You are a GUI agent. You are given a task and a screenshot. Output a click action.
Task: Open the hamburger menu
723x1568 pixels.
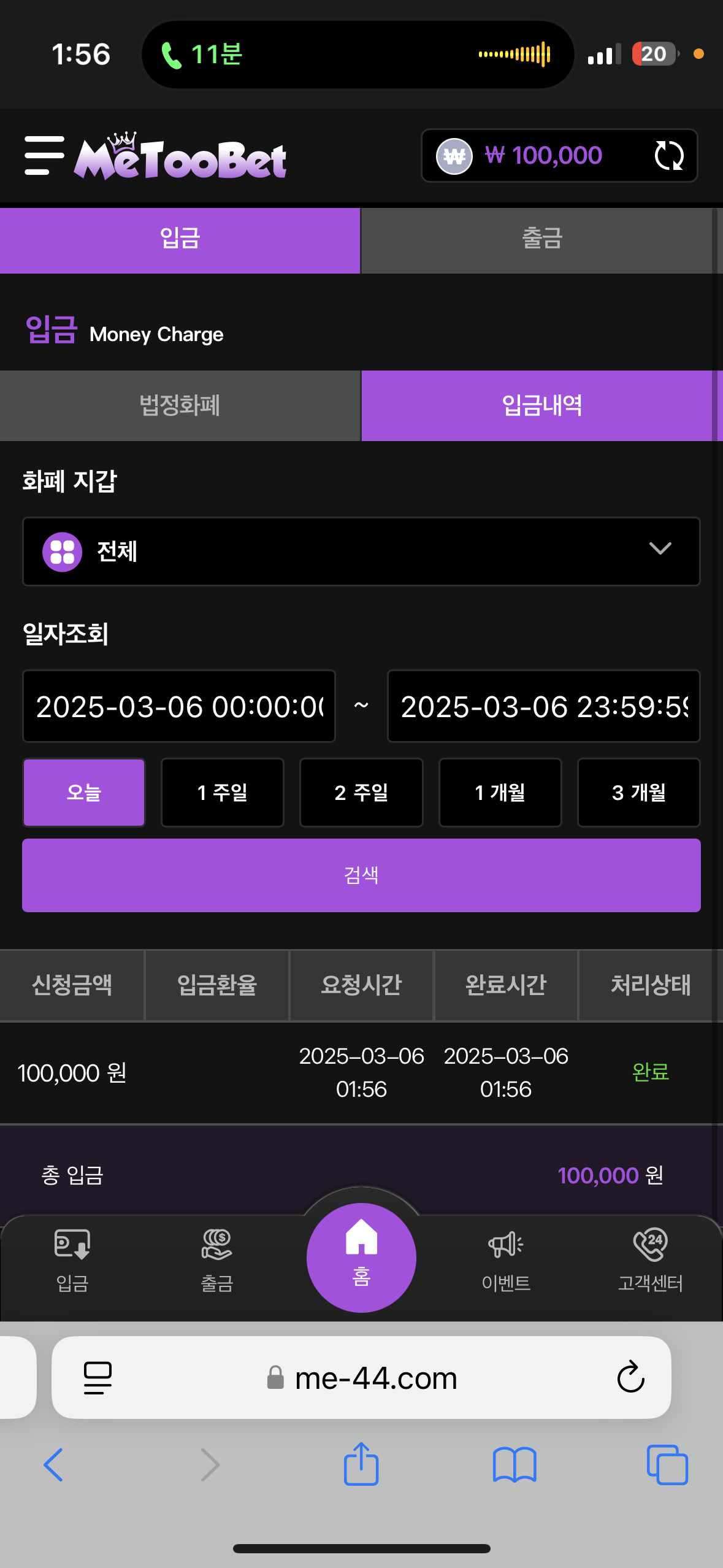pos(44,156)
